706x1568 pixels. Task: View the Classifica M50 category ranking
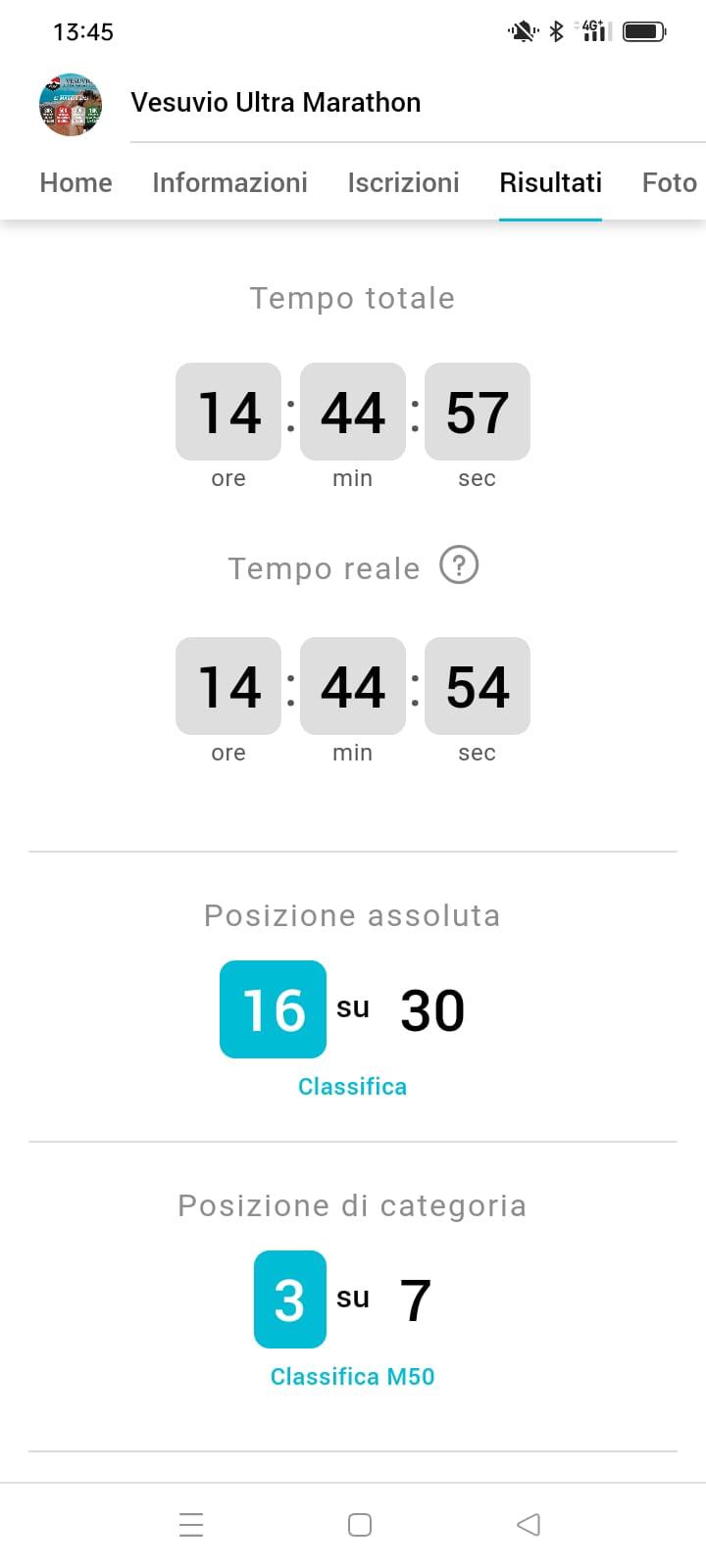(352, 1376)
